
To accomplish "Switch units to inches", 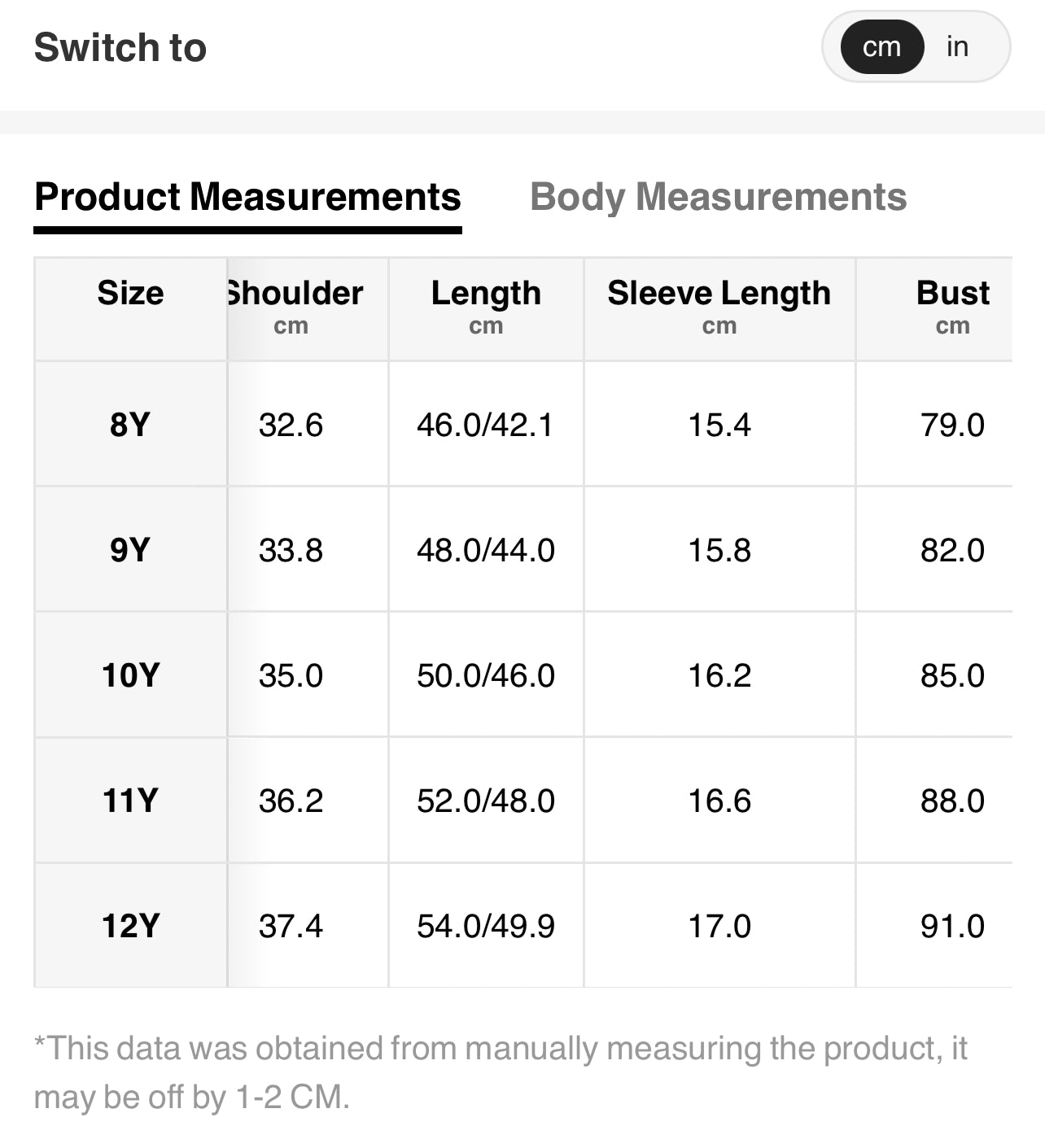I will (957, 47).
